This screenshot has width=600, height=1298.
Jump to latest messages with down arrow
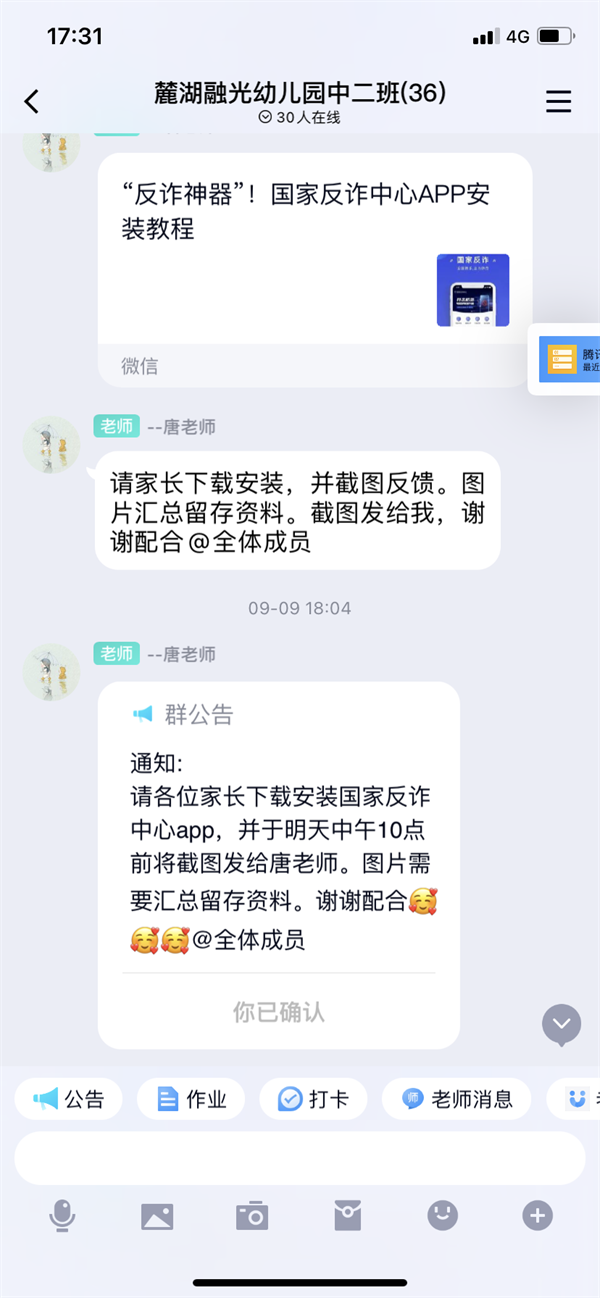coord(561,1024)
